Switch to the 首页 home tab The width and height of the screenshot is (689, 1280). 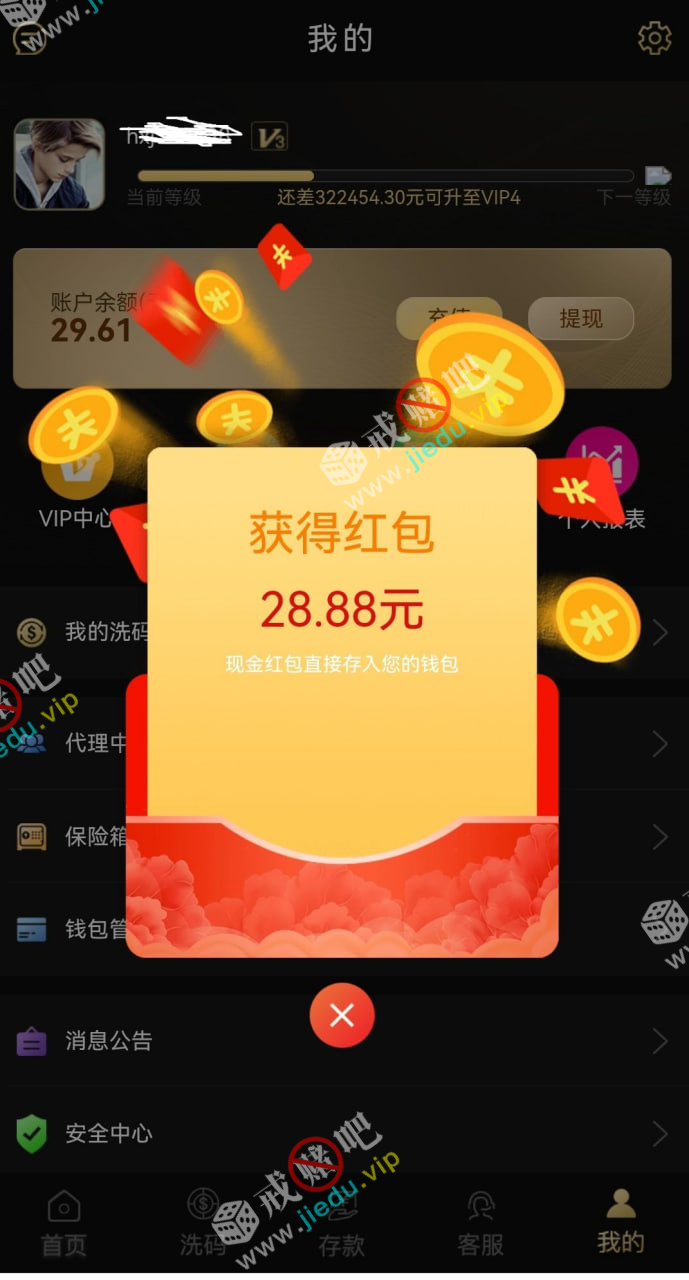tap(64, 1223)
